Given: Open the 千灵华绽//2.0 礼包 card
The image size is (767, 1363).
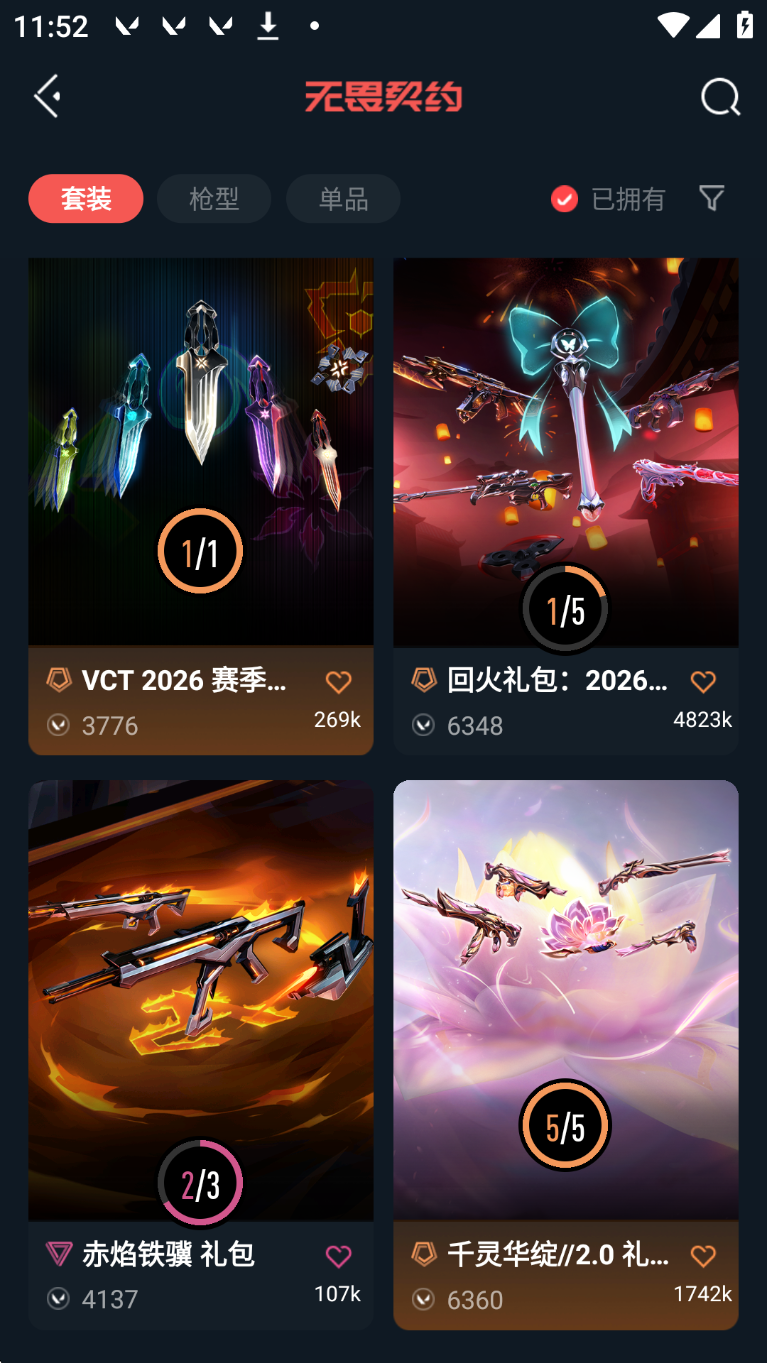Looking at the screenshot, I should point(566,1055).
